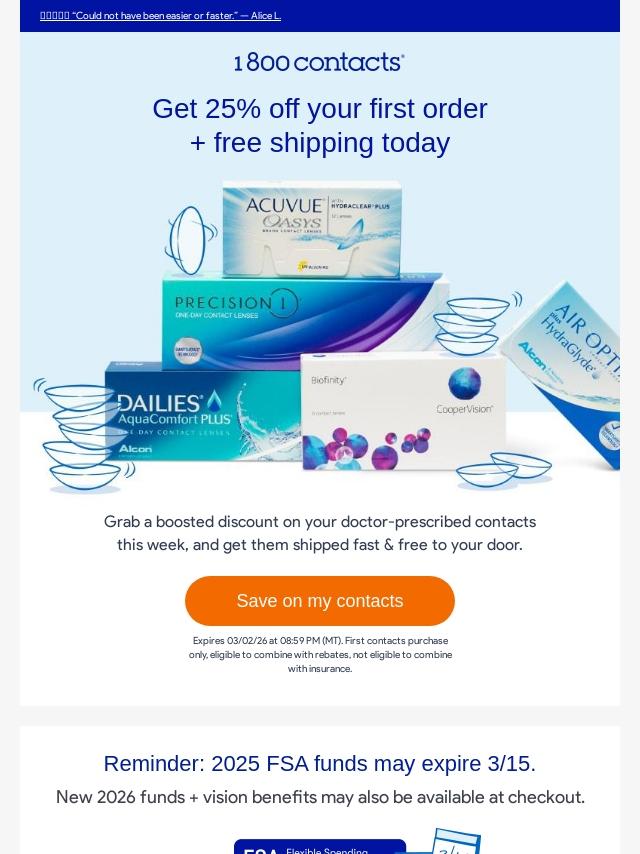Tap the Save on my contacts button

coord(320,601)
